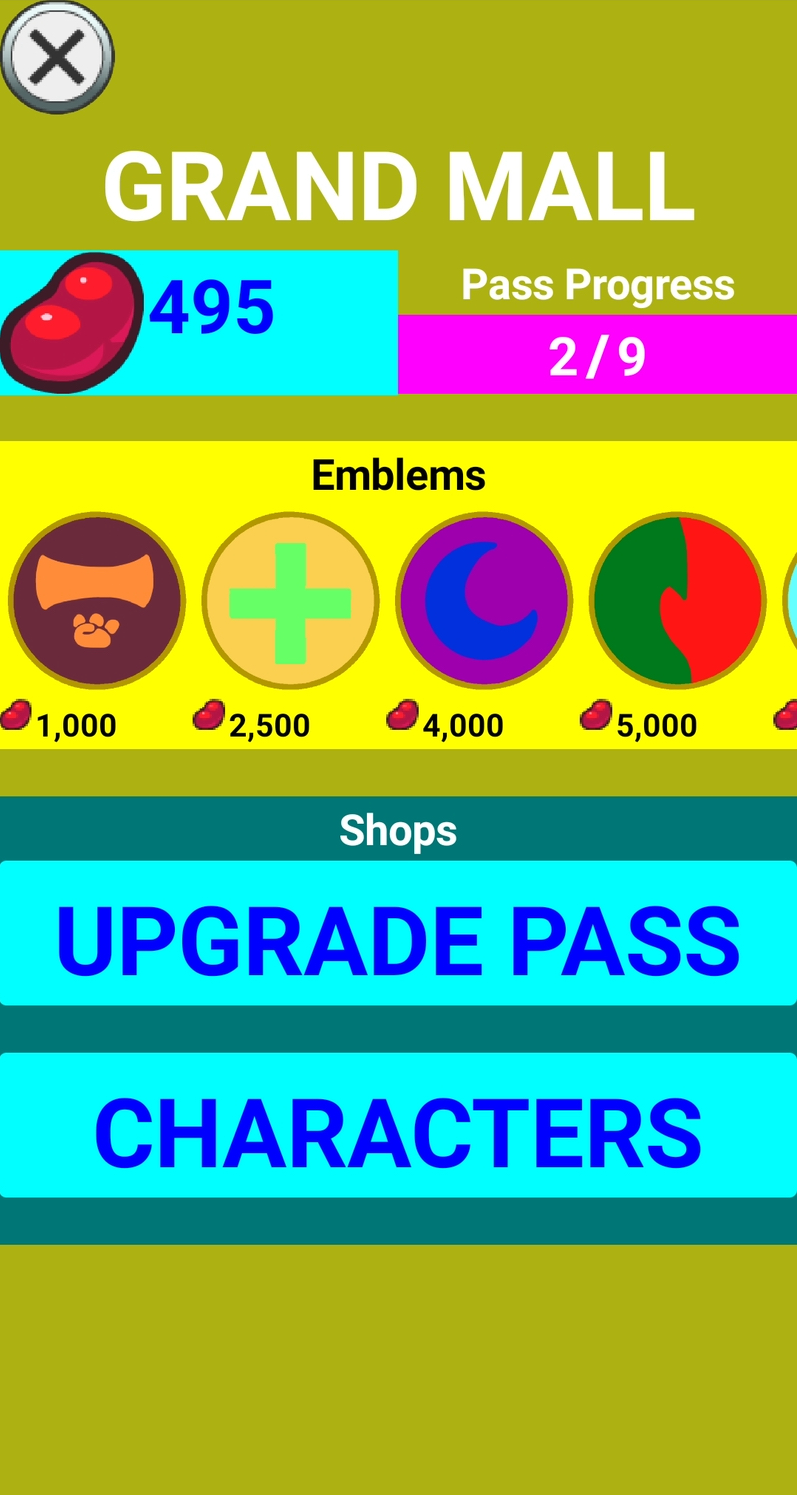Open the Upgrade Pass shop

point(398,933)
